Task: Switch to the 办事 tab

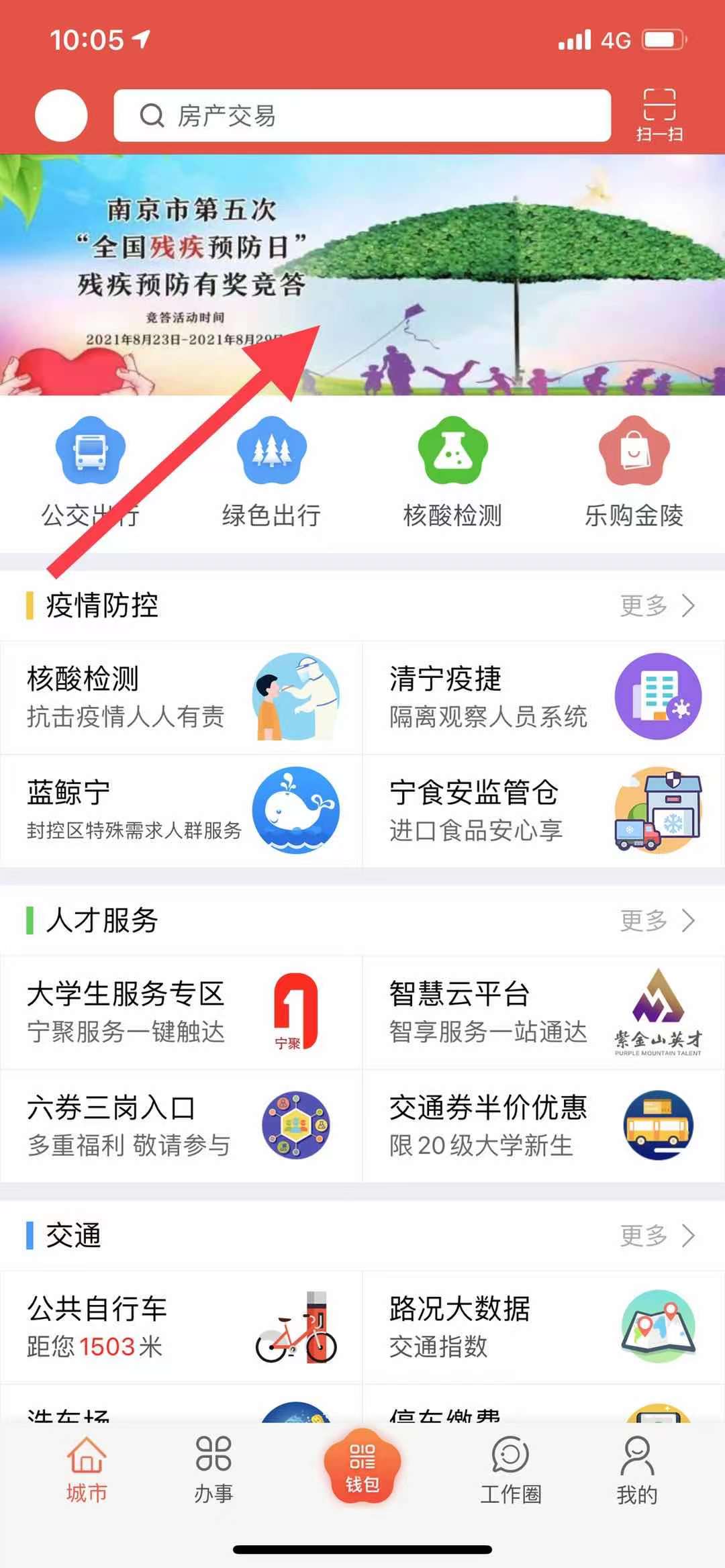Action: tap(213, 1470)
